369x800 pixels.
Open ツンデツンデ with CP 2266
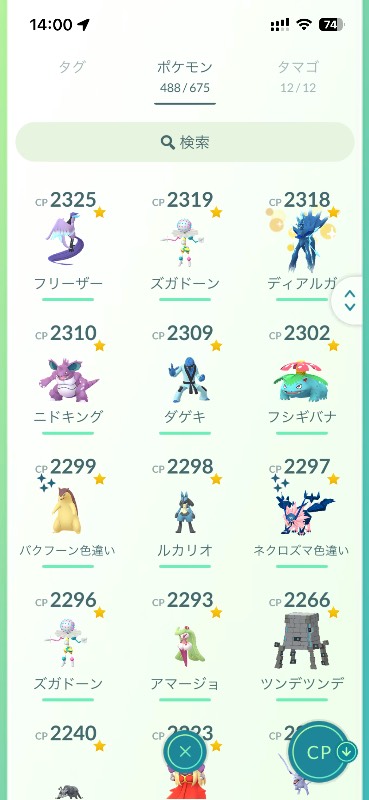pyautogui.click(x=302, y=646)
